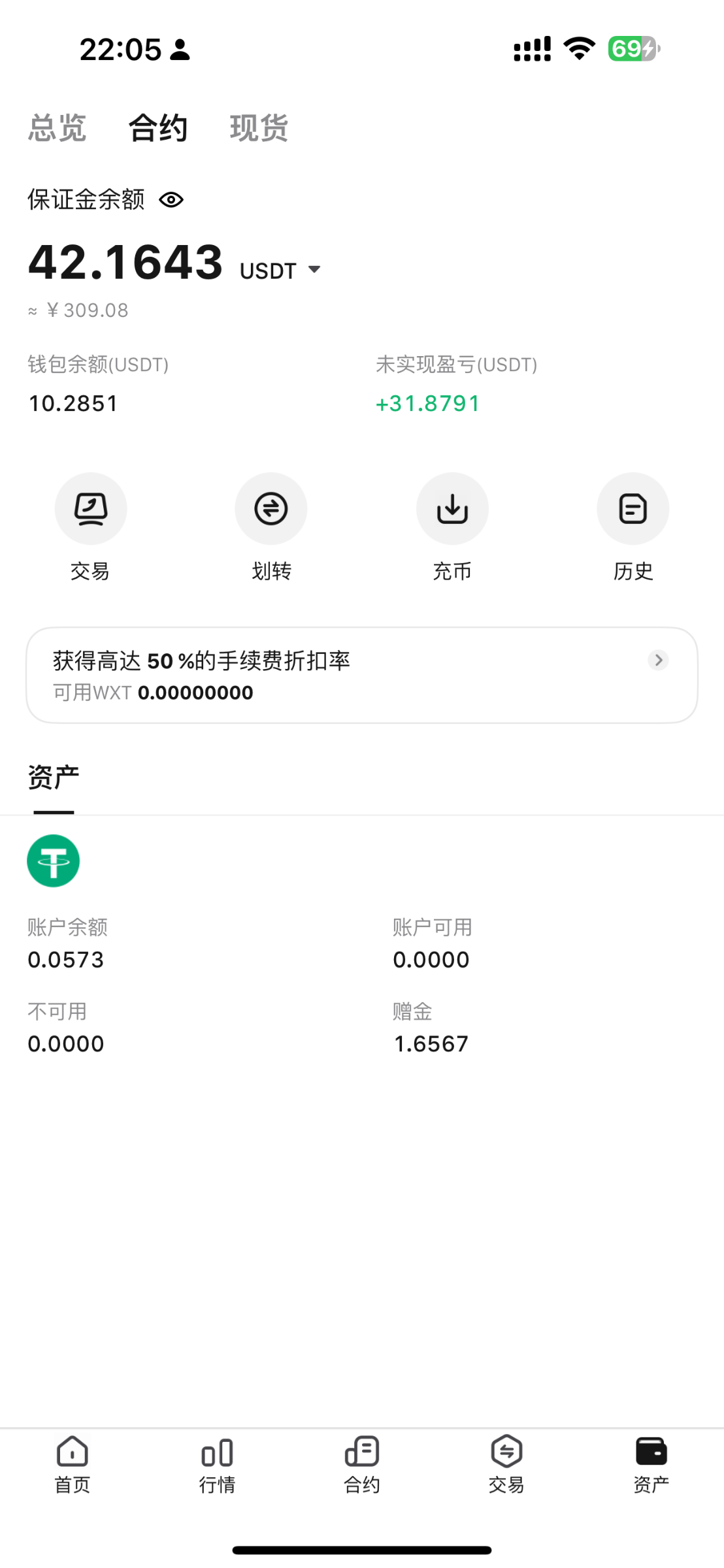Screen dimensions: 724x1568
Task: Open the USDT currency dropdown
Action: [x=281, y=270]
